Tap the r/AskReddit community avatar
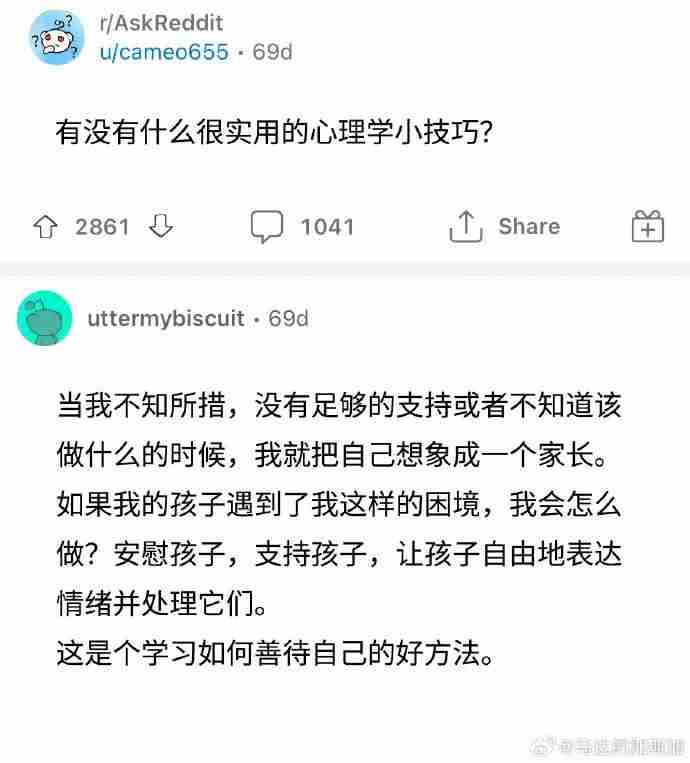Screen dimensions: 690x763 [57, 38]
